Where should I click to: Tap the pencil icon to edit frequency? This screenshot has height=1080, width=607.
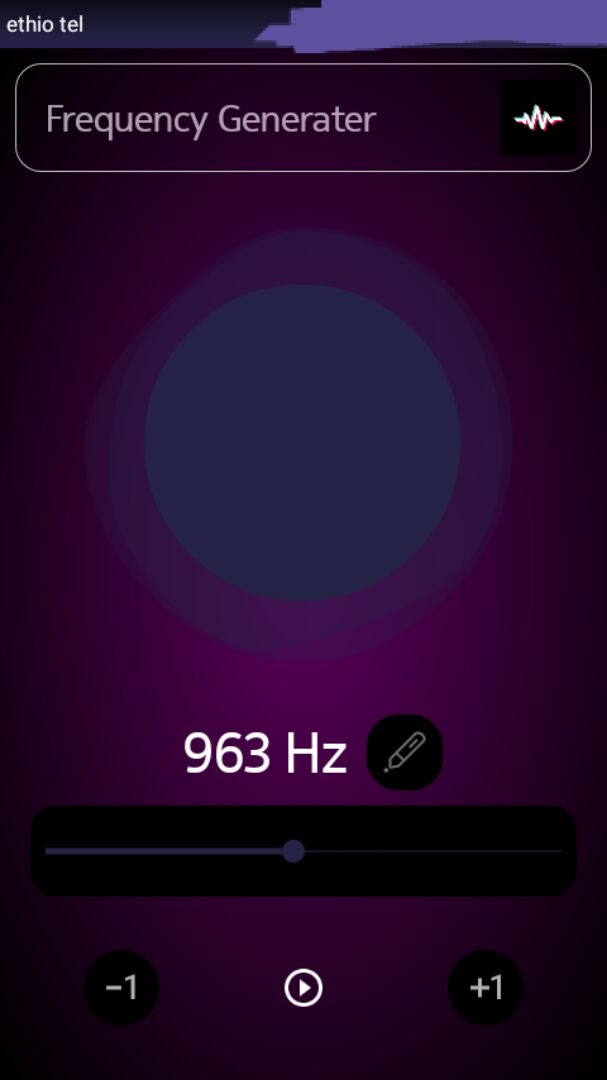(404, 752)
